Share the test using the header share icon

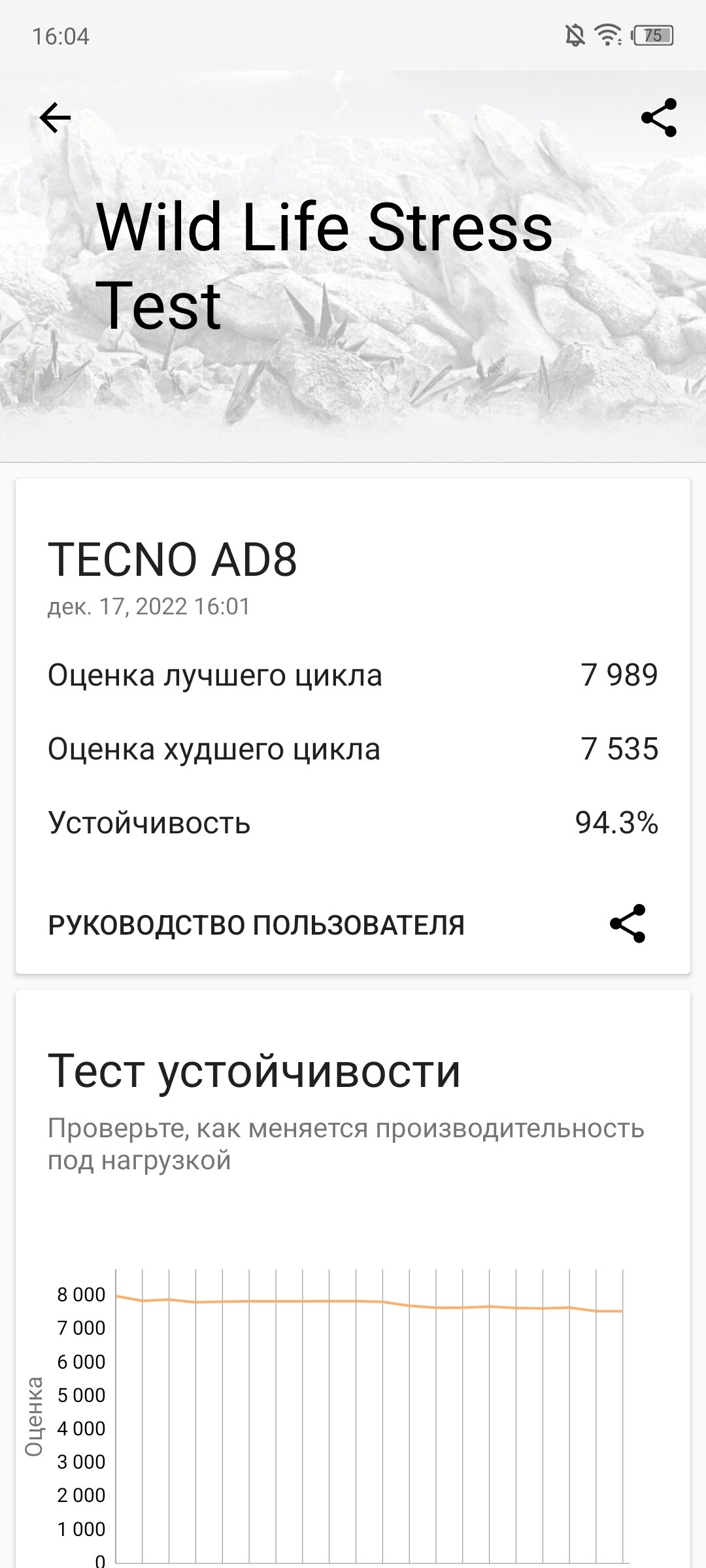[x=659, y=118]
